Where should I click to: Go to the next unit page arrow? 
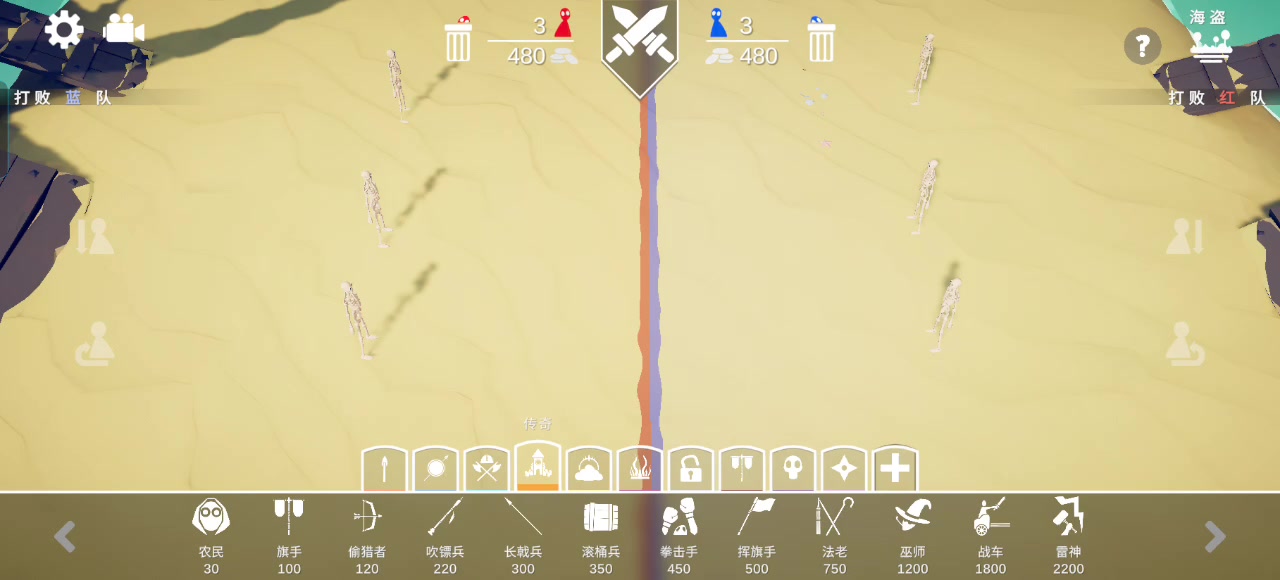coord(1214,537)
